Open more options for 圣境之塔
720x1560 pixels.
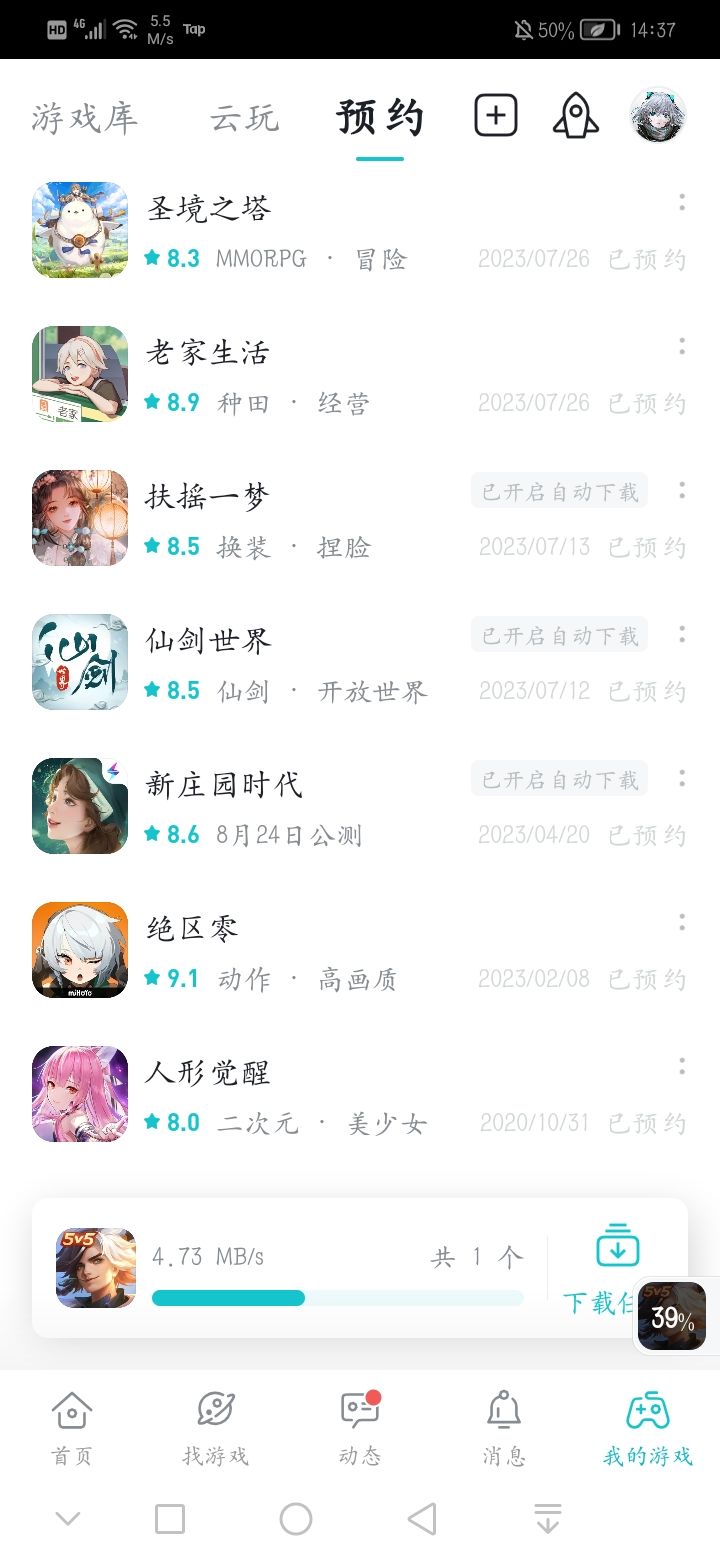tap(682, 203)
